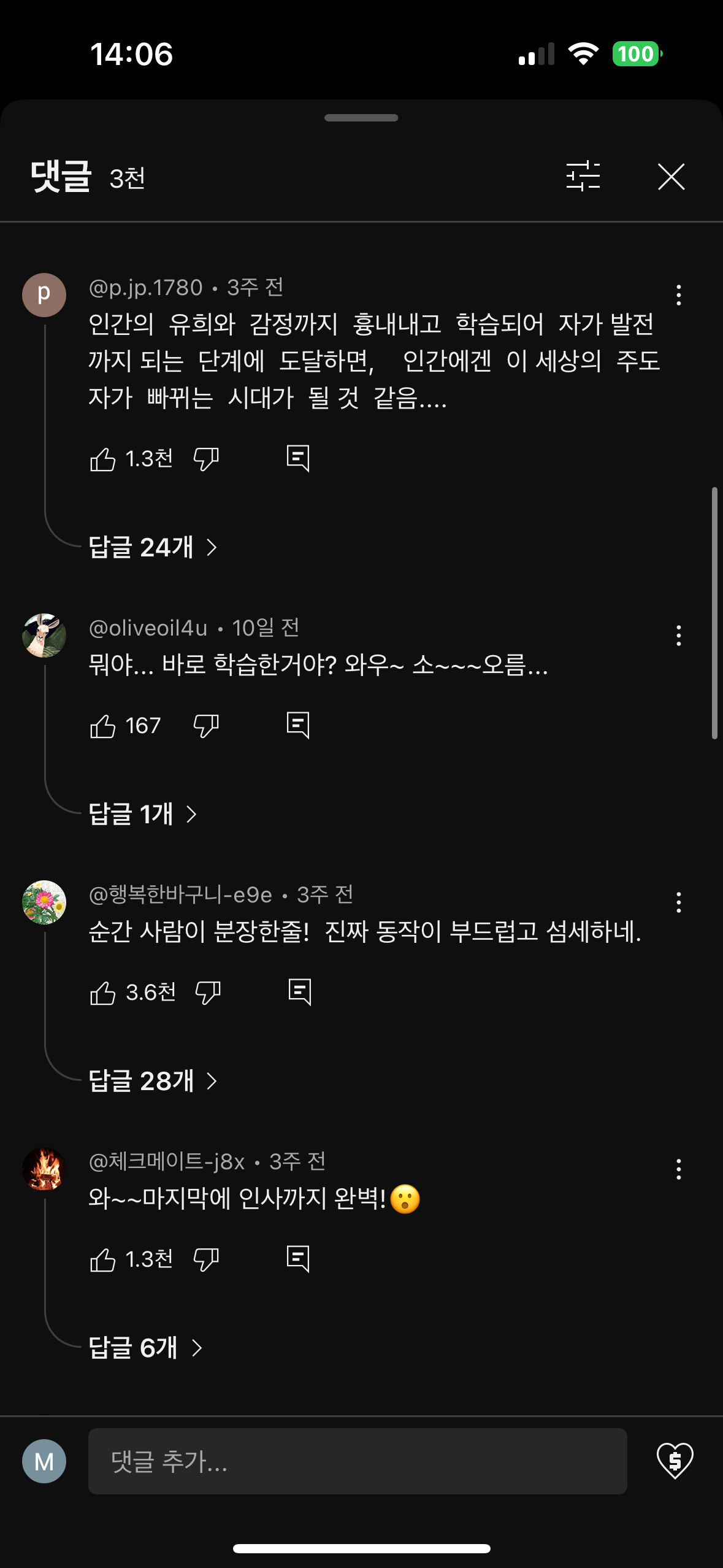The image size is (723, 1568).
Task: Dislike the comment by @oliveoil4u
Action: pos(205,725)
